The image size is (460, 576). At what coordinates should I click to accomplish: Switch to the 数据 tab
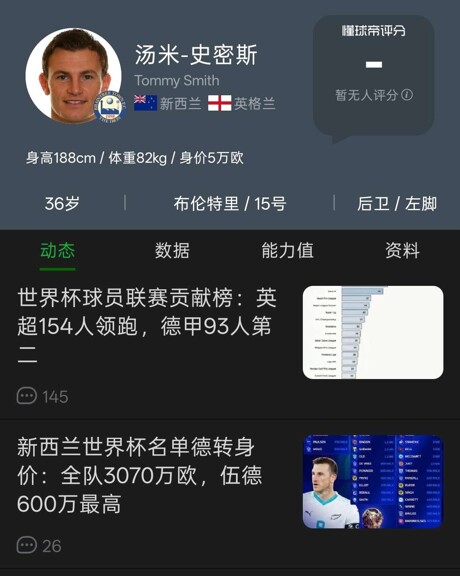[172, 251]
